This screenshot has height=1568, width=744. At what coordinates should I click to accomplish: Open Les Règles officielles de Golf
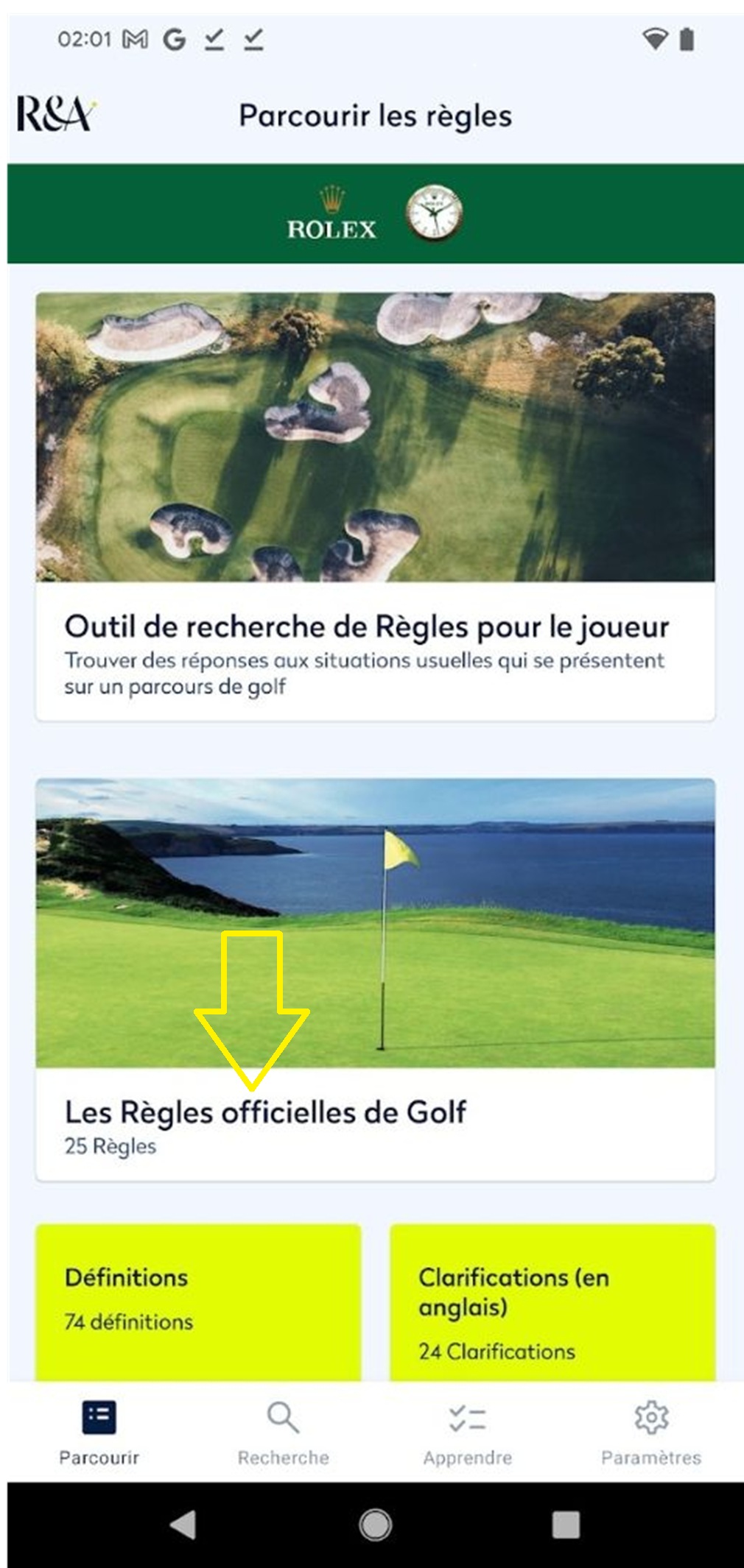pyautogui.click(x=375, y=979)
